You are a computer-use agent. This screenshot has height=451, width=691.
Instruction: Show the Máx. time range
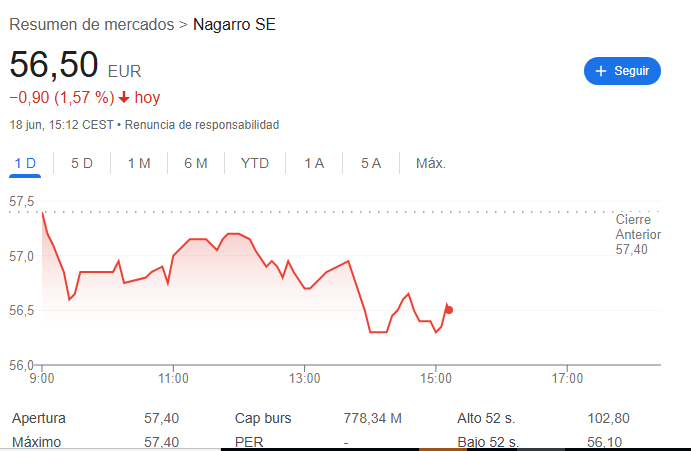(x=431, y=163)
